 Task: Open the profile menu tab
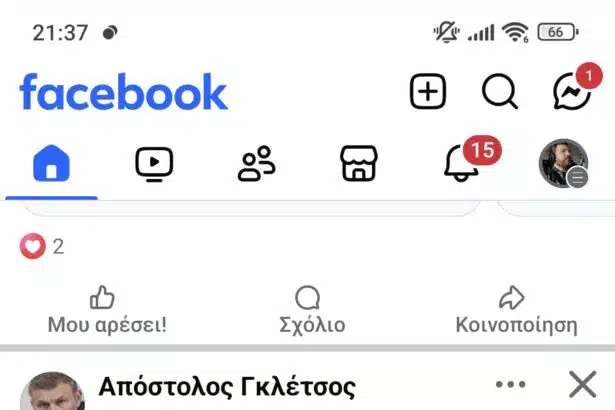pyautogui.click(x=563, y=163)
